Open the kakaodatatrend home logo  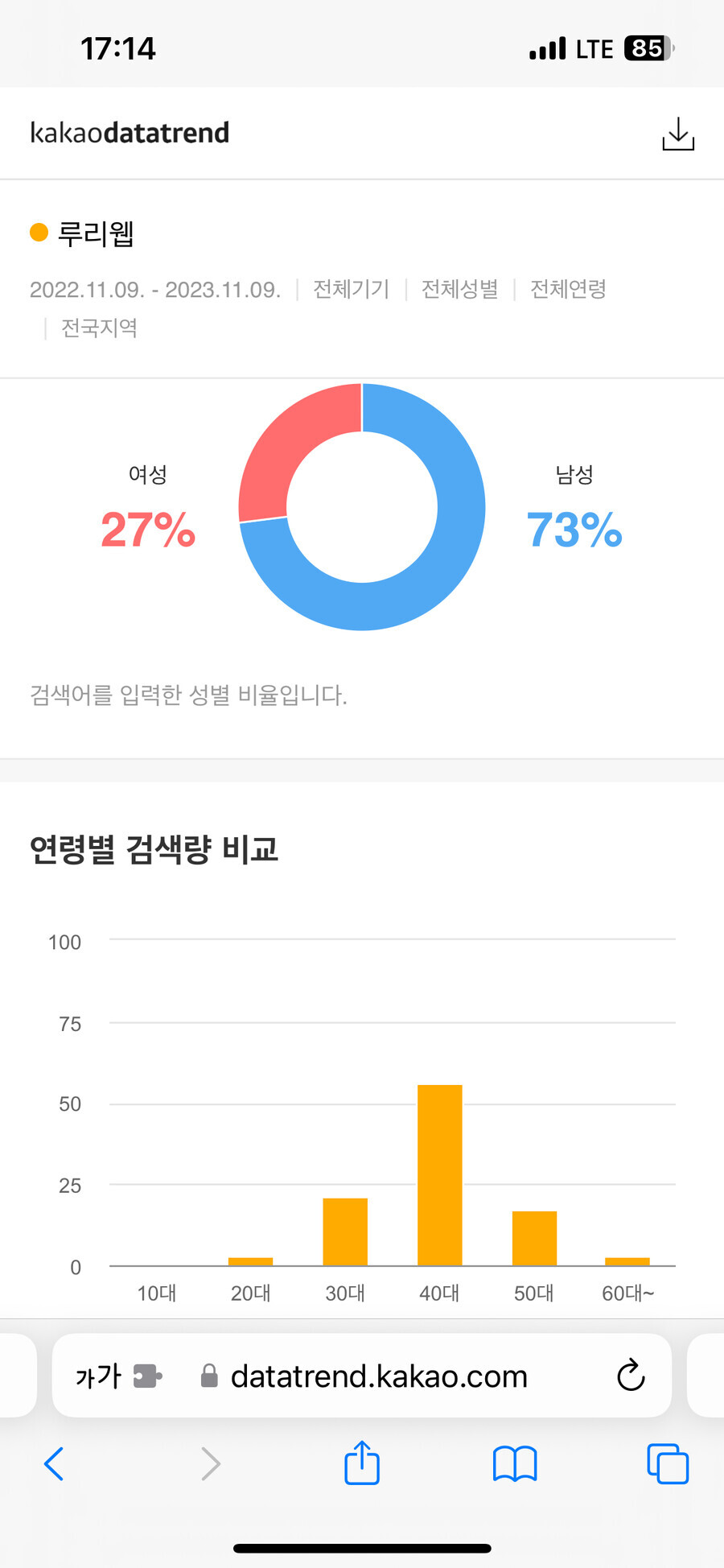coord(130,133)
